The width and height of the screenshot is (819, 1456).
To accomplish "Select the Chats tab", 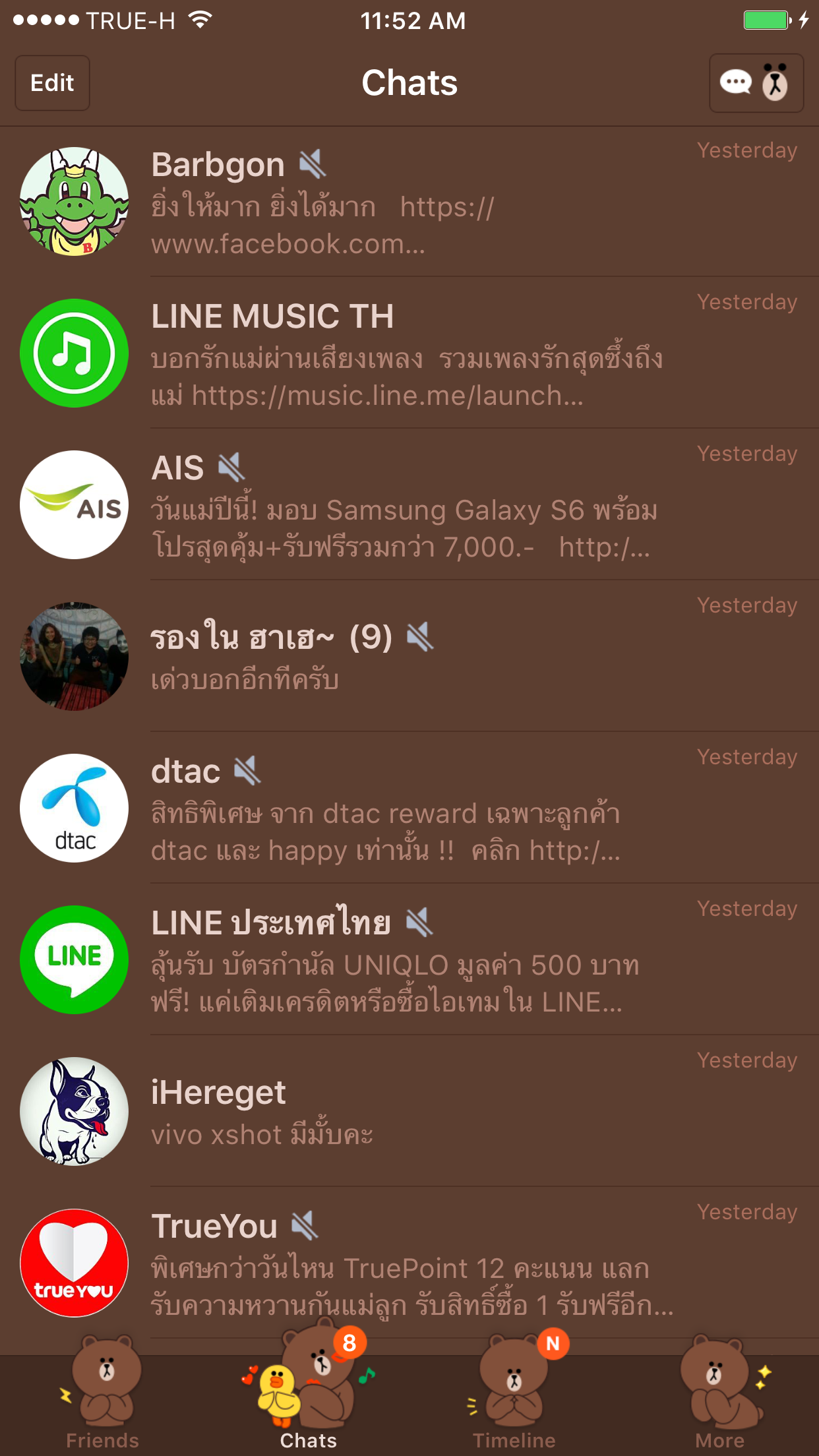I will [x=308, y=1395].
